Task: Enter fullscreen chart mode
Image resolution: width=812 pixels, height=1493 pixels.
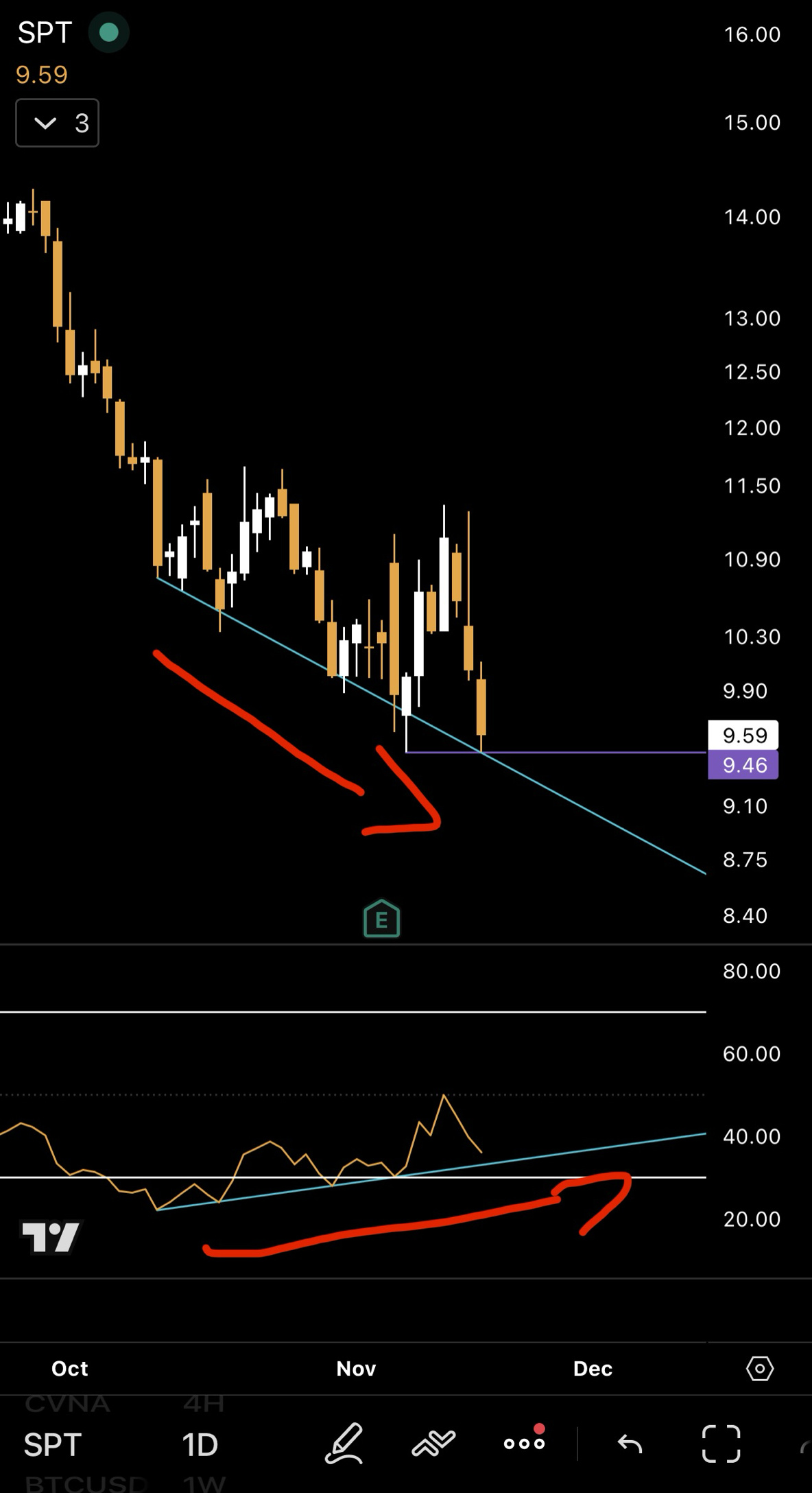Action: click(x=721, y=1444)
